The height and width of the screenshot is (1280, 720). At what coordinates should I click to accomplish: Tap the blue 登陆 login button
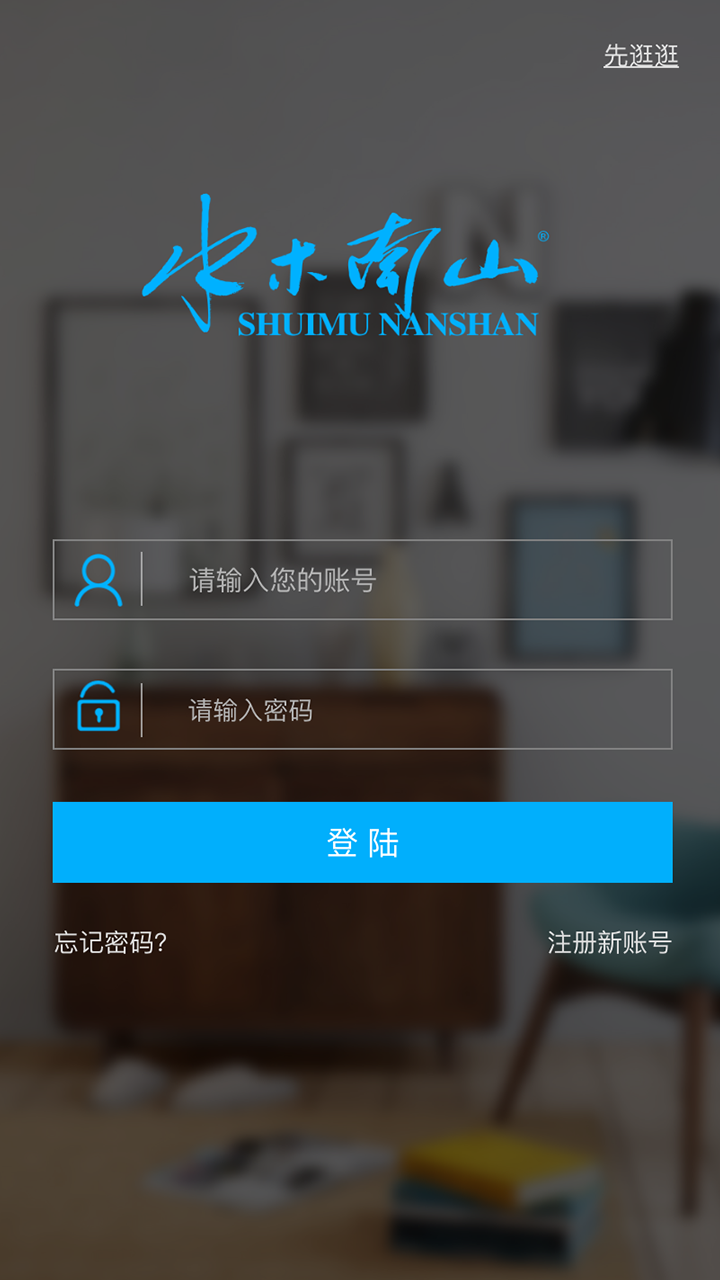click(x=362, y=842)
